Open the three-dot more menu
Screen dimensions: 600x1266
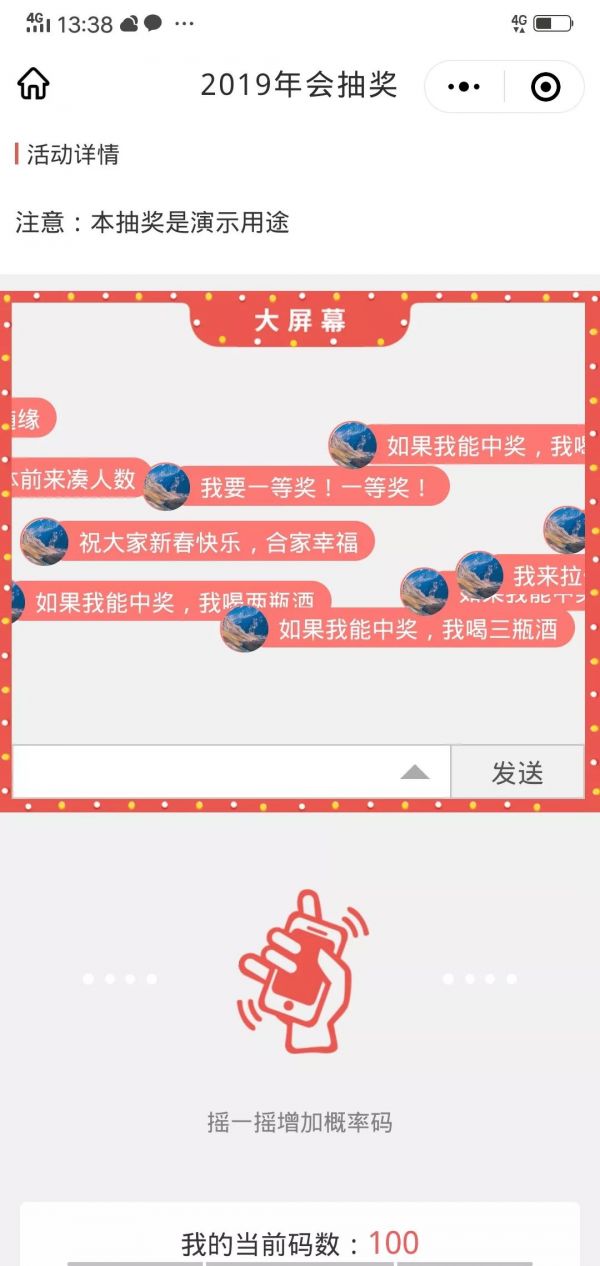[x=464, y=87]
